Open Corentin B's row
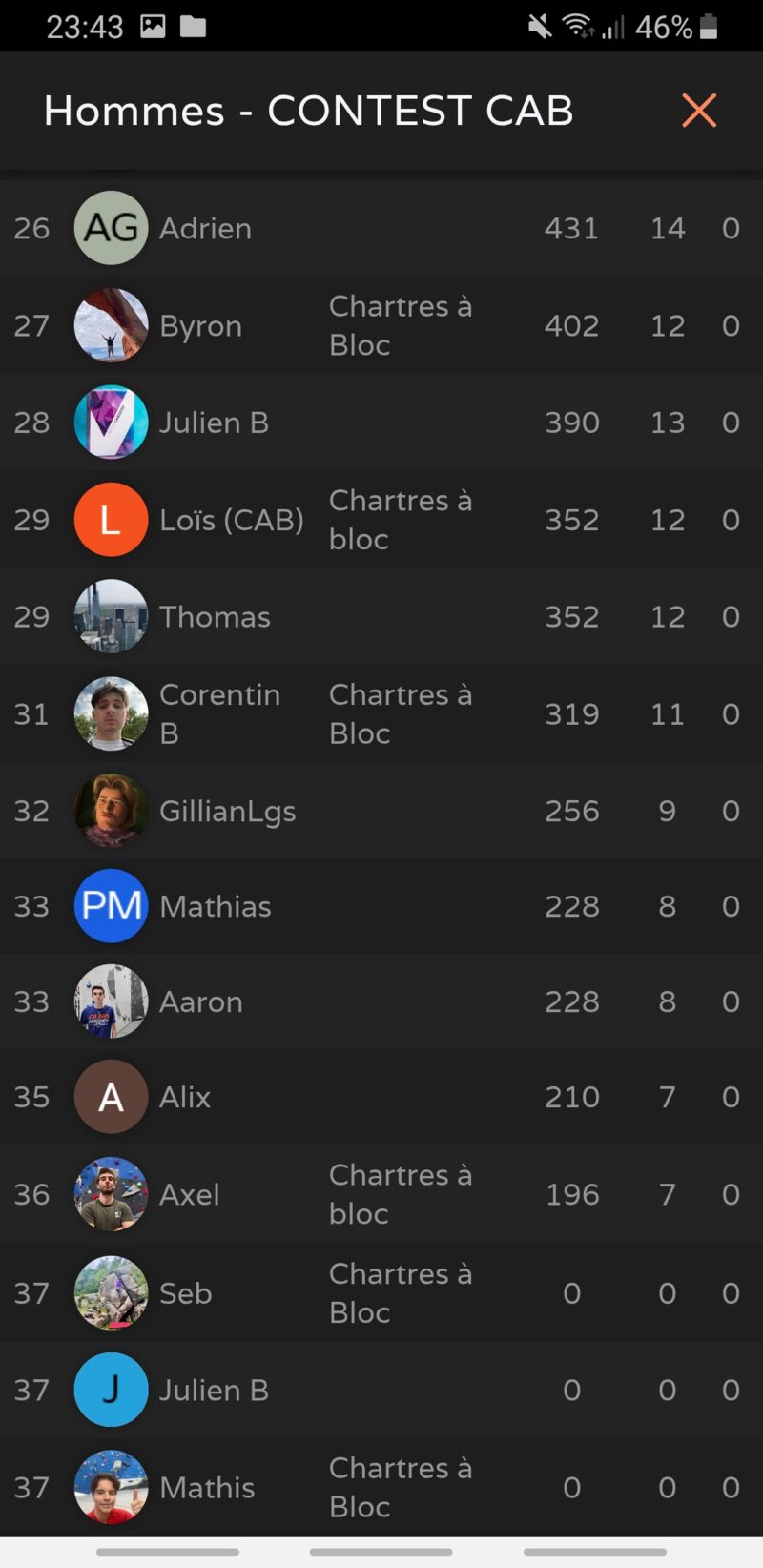Image resolution: width=763 pixels, height=1568 pixels. (x=381, y=713)
